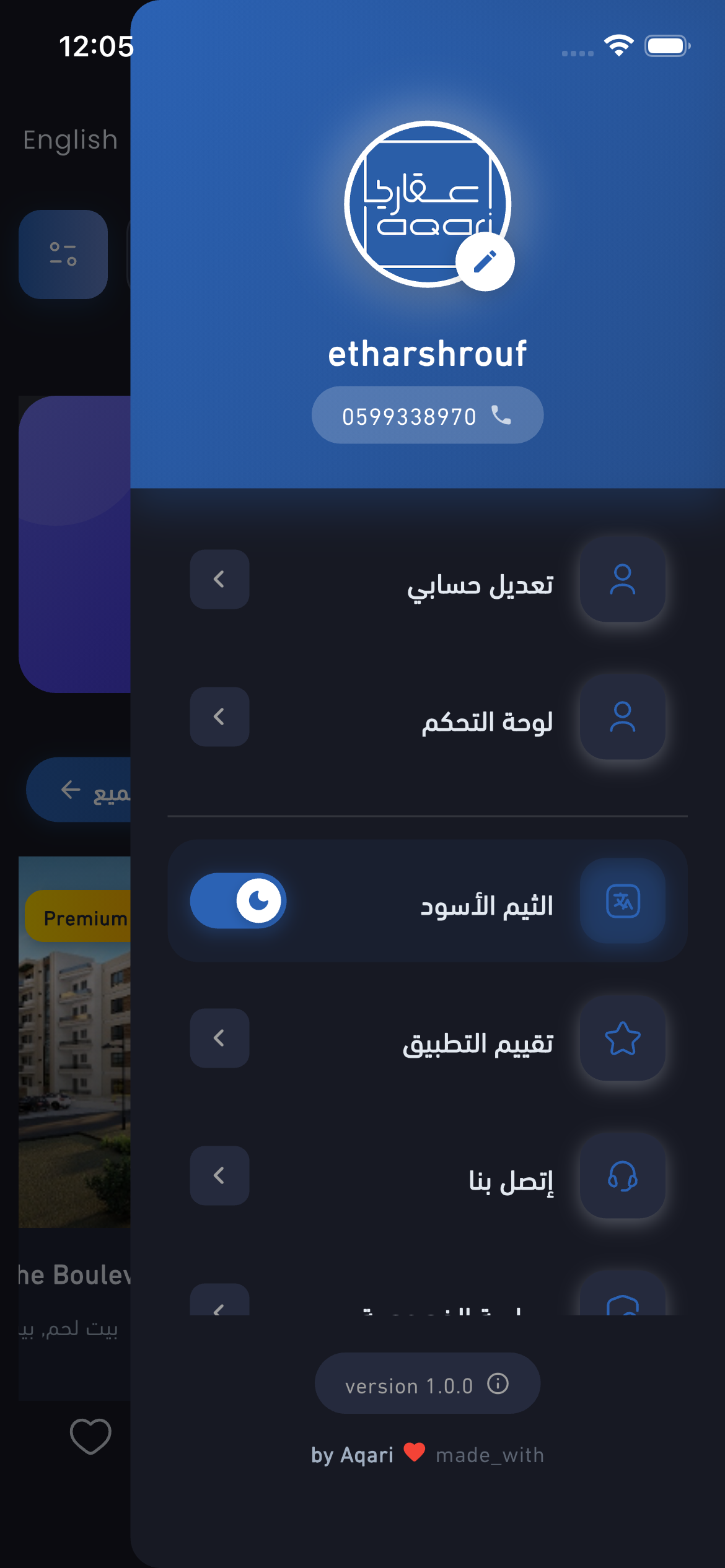The width and height of the screenshot is (725, 1568).
Task: Tap the version 1.0.0 info chip
Action: click(x=427, y=1384)
